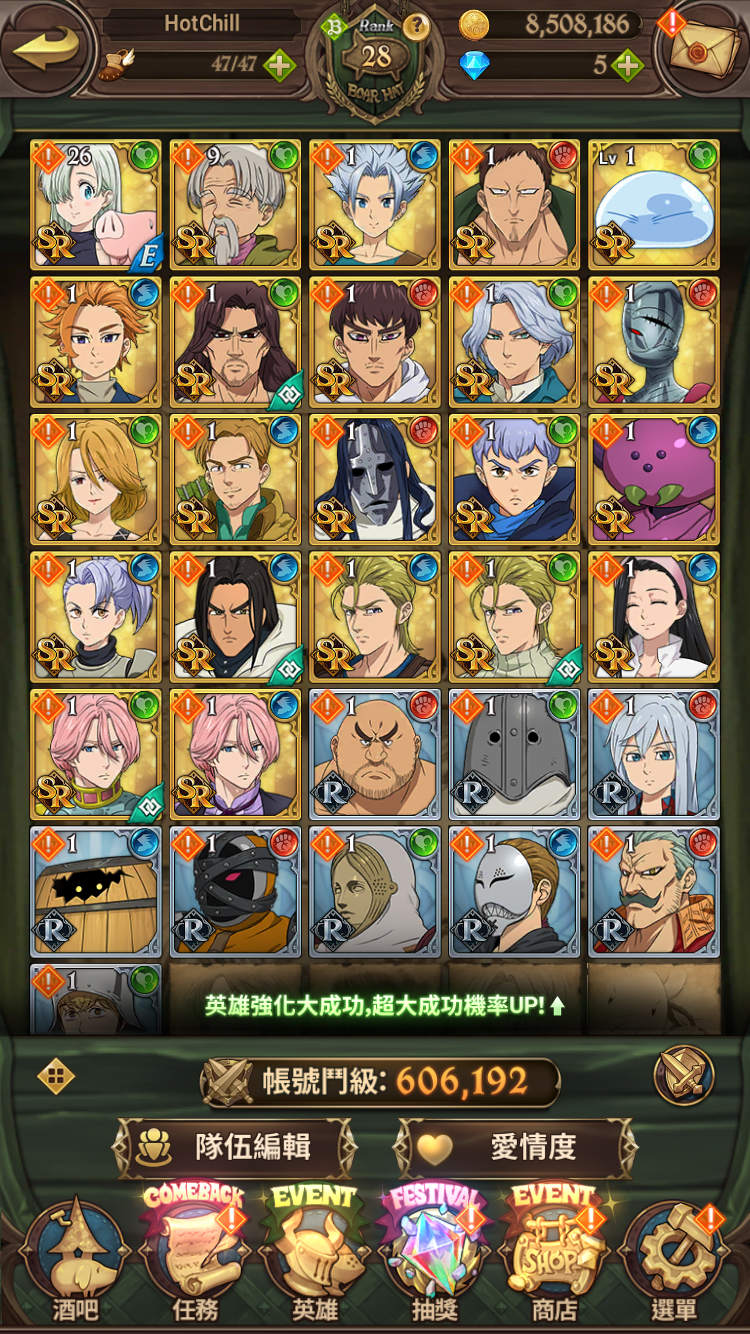Open 隊伍編輯 team editing
This screenshot has width=750, height=1334.
point(236,1147)
